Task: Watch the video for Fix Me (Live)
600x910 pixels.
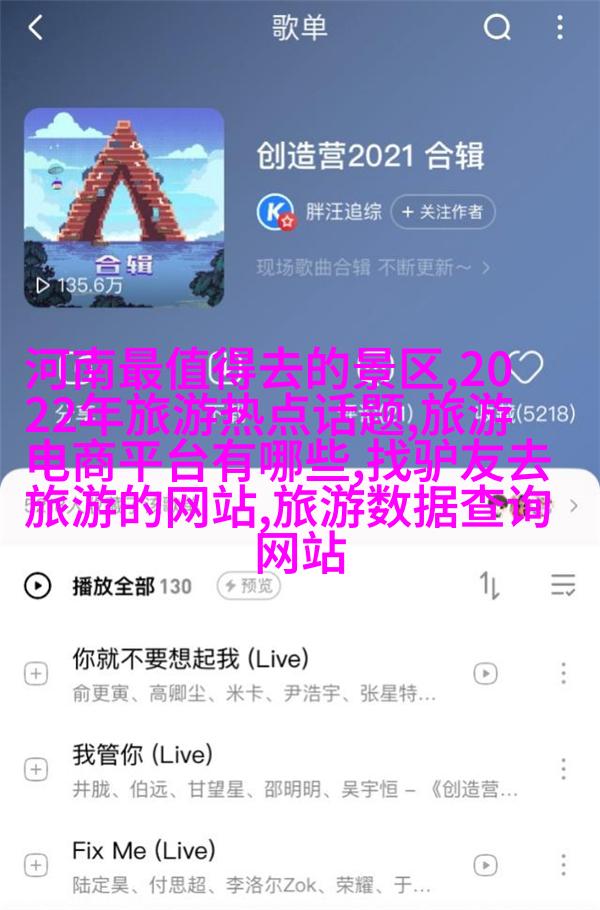Action: coord(487,866)
